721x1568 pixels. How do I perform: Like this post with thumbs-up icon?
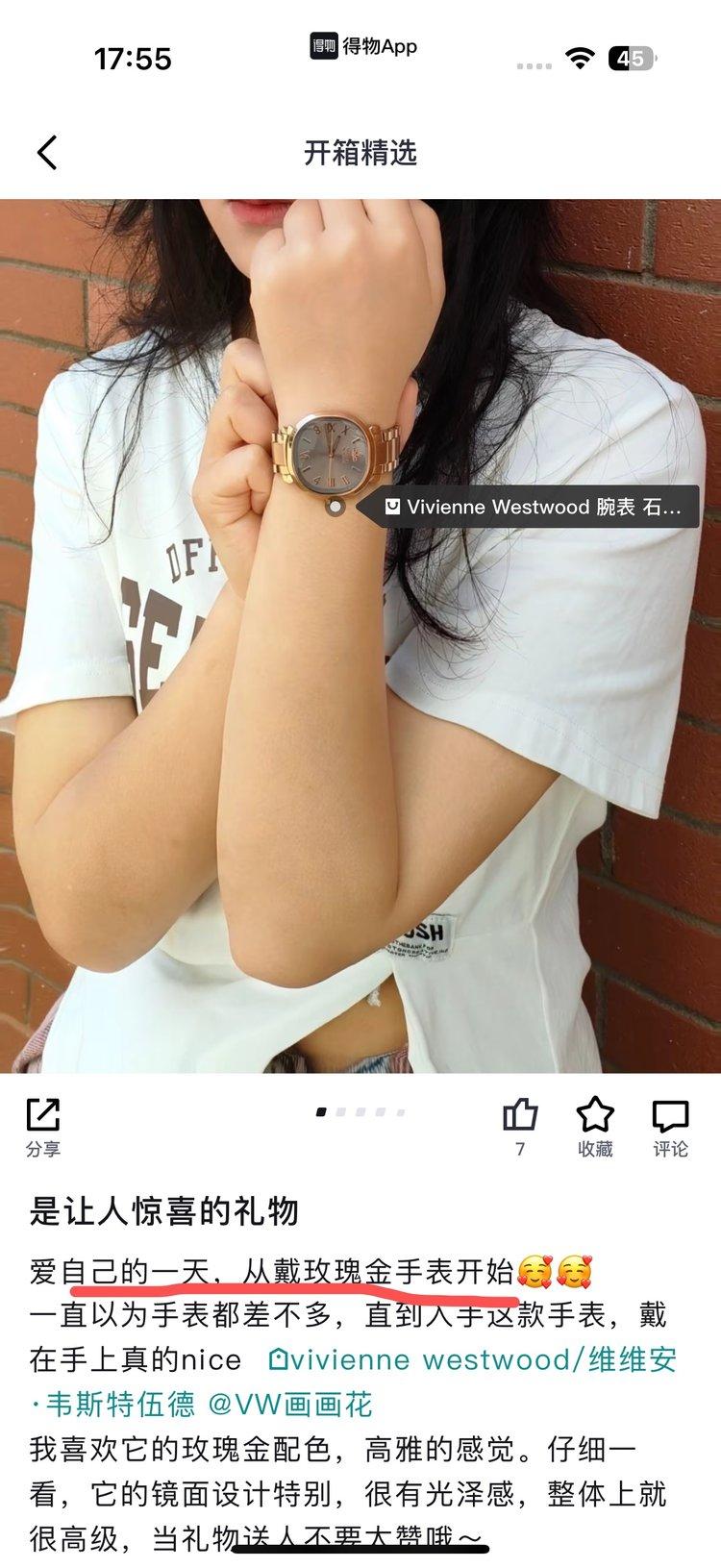coord(520,1117)
